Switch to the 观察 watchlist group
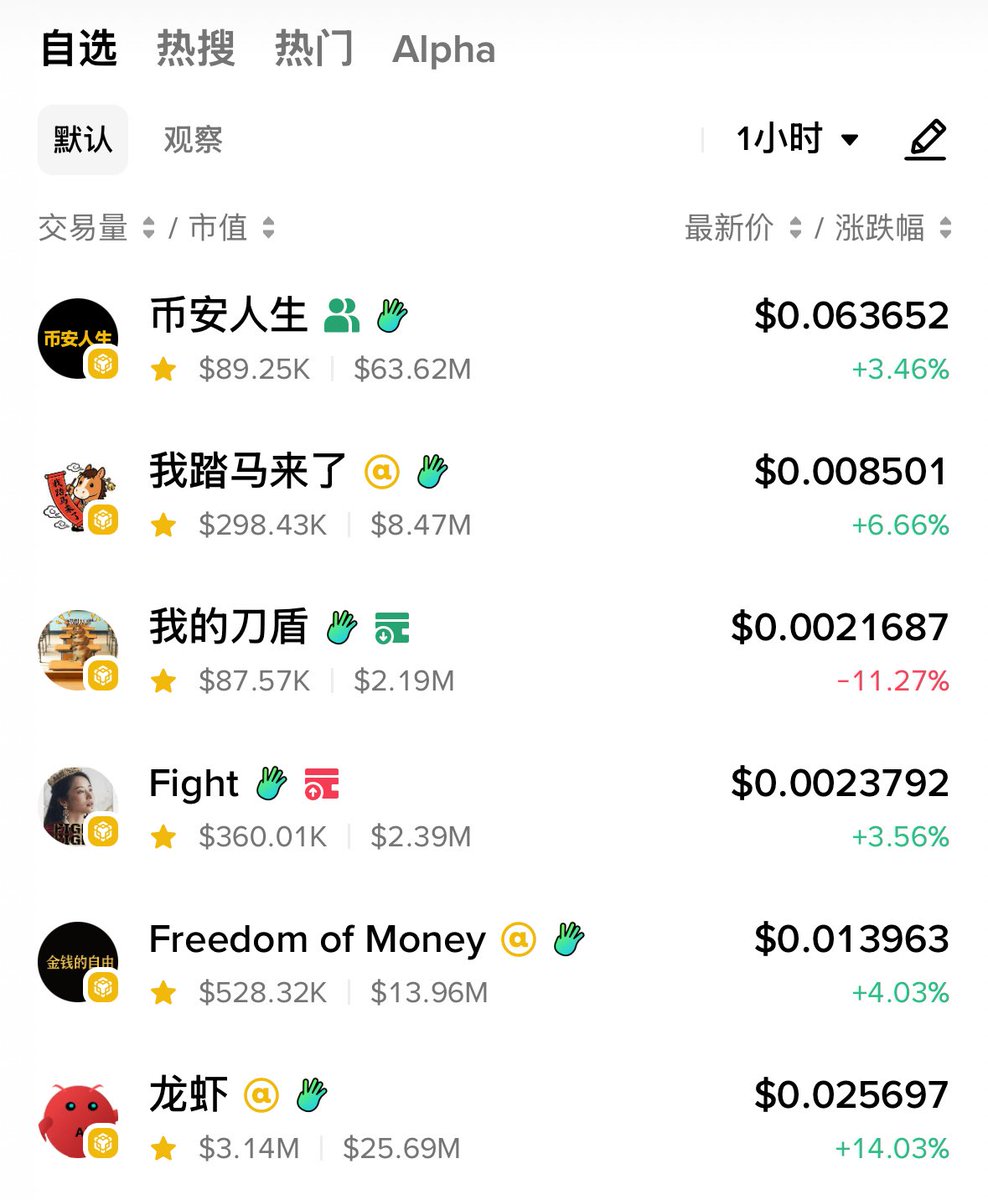Viewport: 988px width, 1200px height. tap(193, 140)
